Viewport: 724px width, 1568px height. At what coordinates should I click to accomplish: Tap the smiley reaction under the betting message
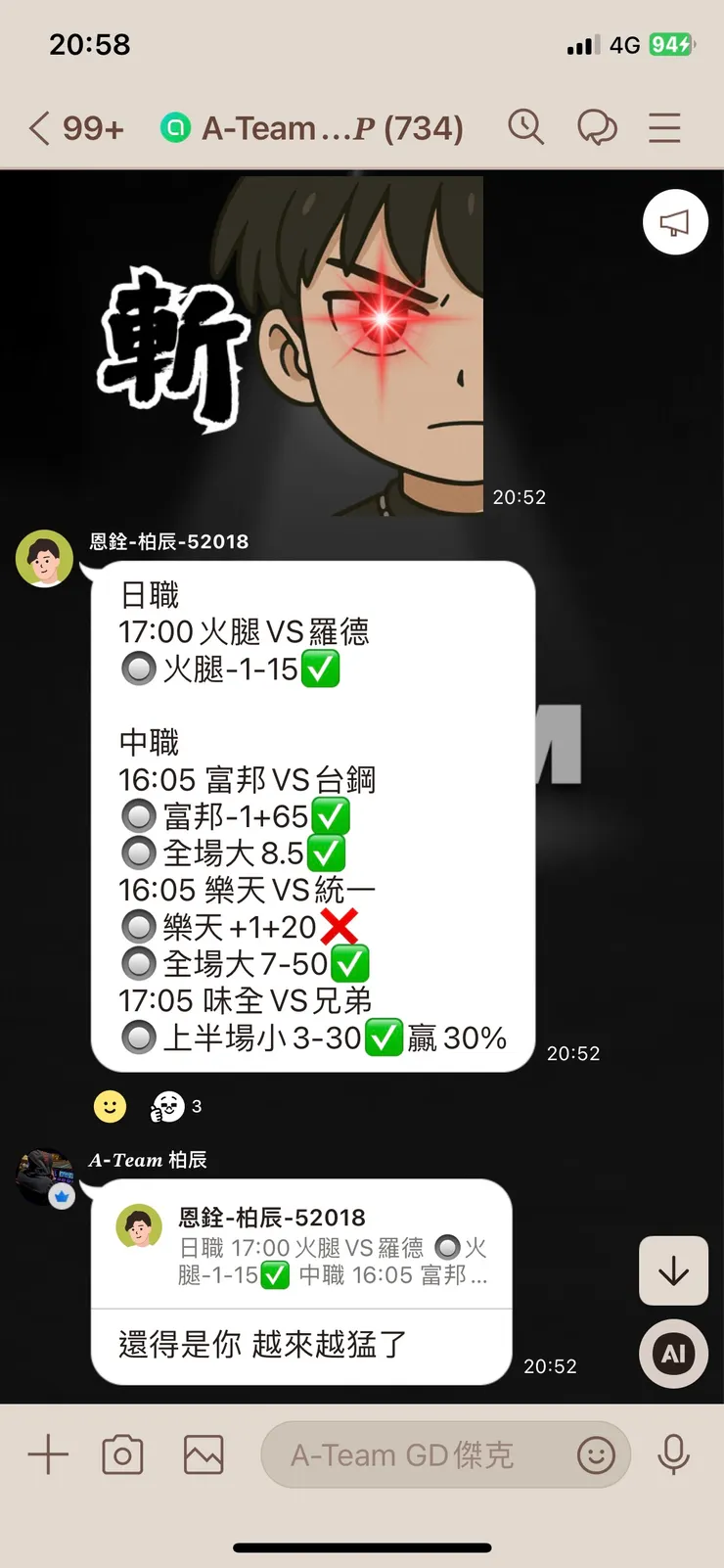pos(110,1106)
